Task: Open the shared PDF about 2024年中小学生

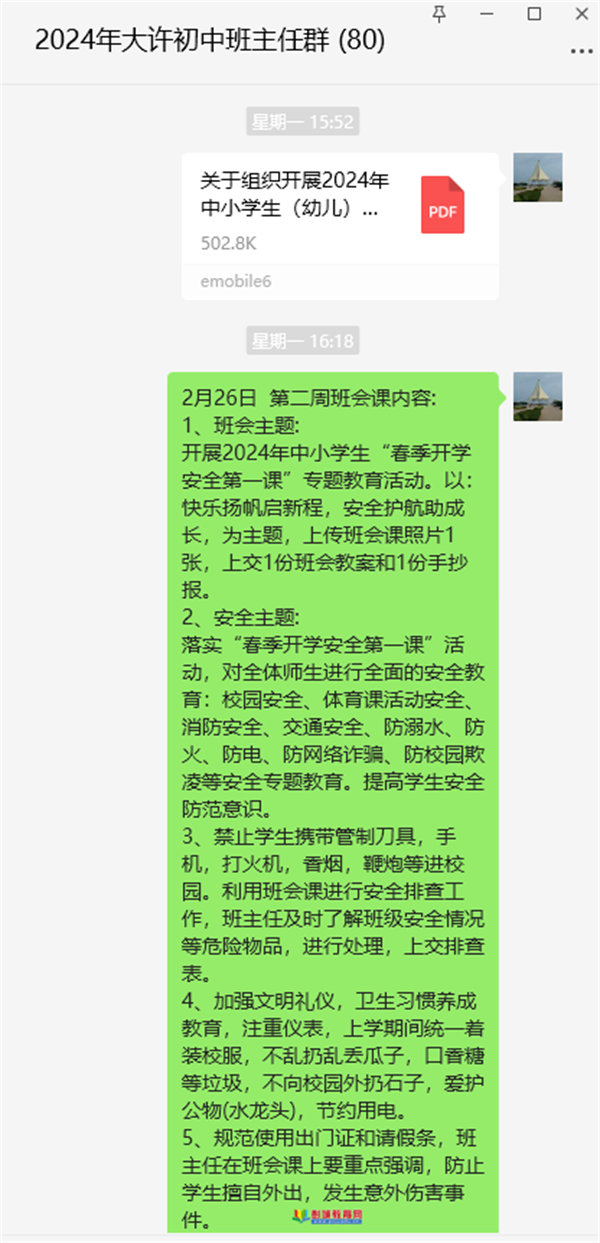Action: [340, 212]
